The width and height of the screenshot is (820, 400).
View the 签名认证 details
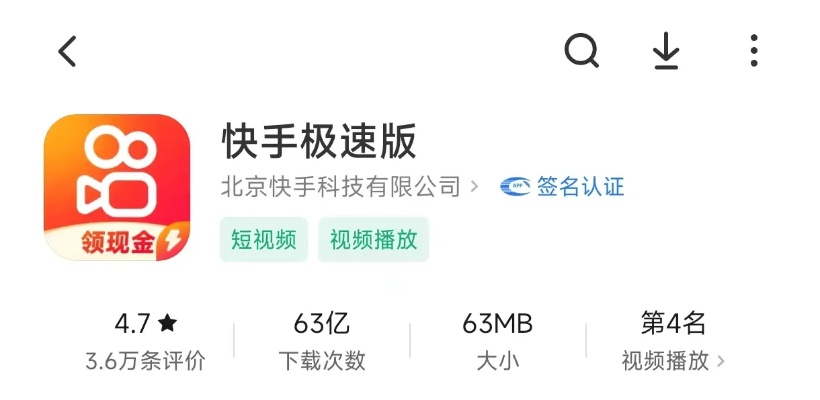pos(562,187)
